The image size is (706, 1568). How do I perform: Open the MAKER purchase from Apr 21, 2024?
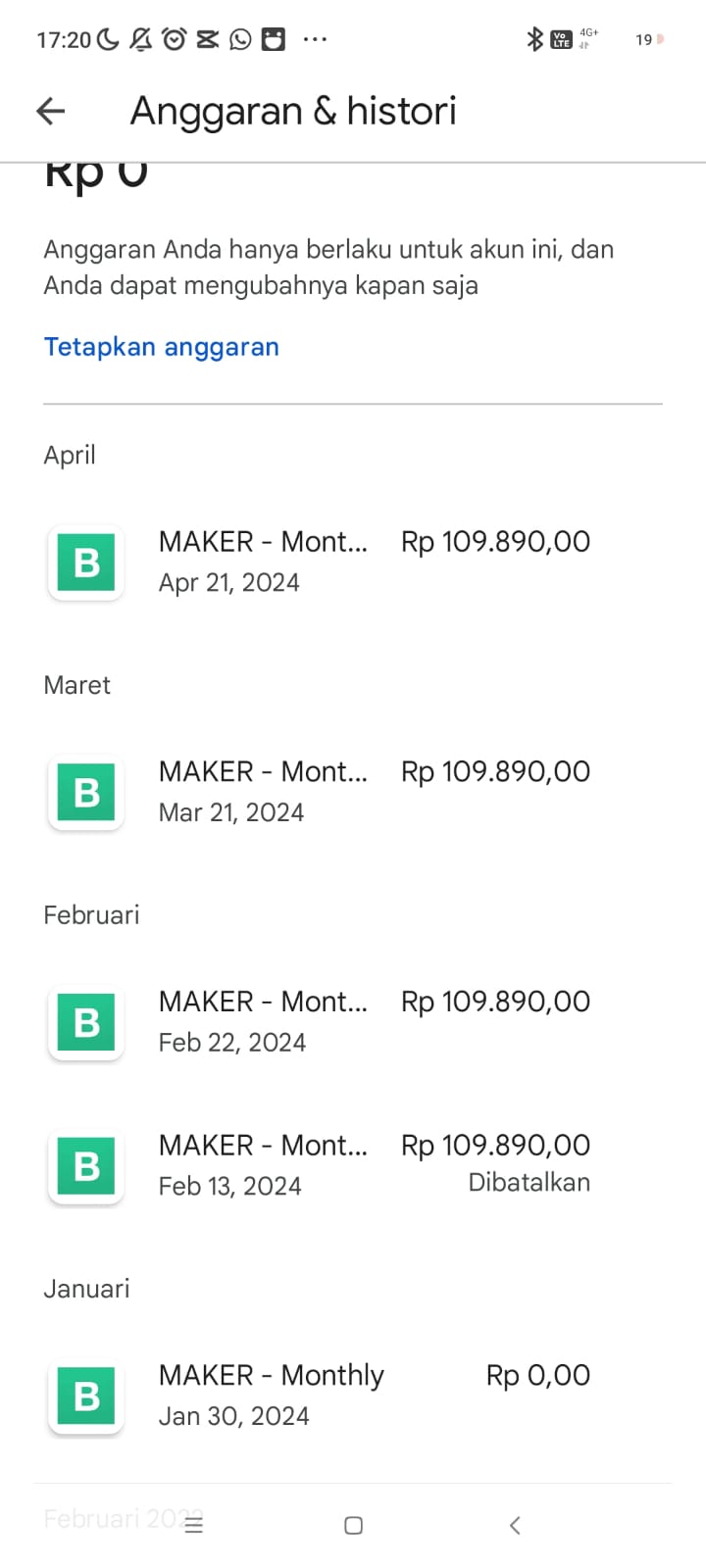(x=353, y=562)
